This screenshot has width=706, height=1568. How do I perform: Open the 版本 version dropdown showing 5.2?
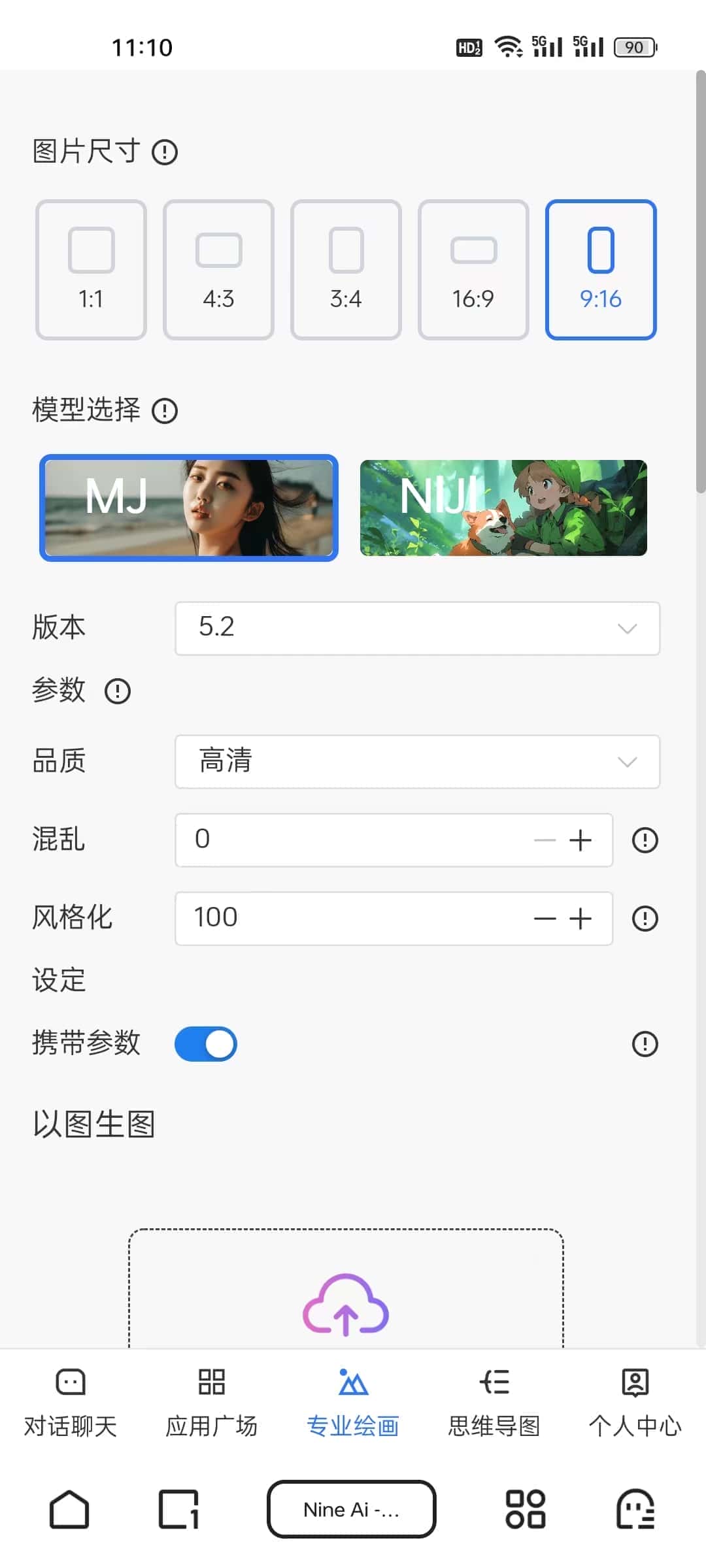point(417,629)
